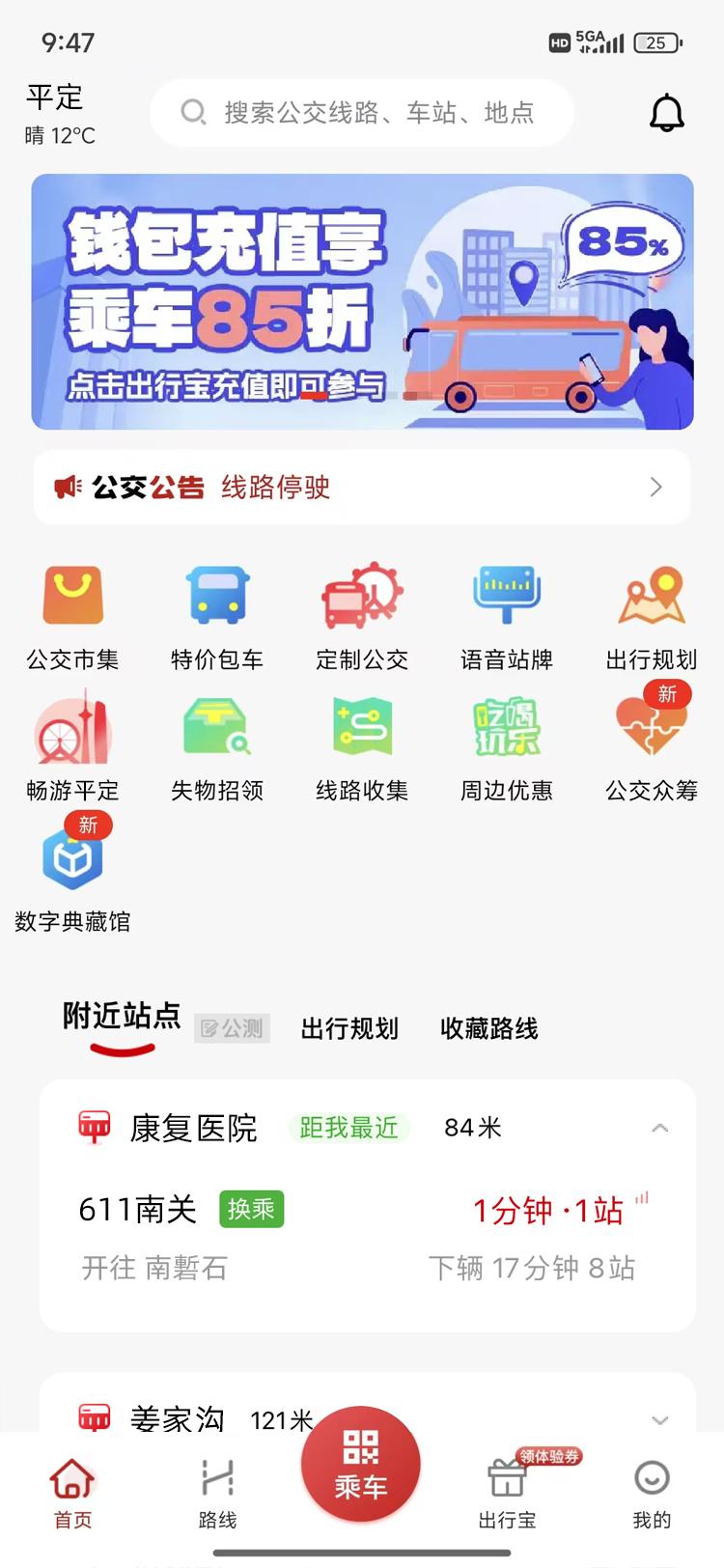
Task: Tap the notification bell icon
Action: (666, 112)
